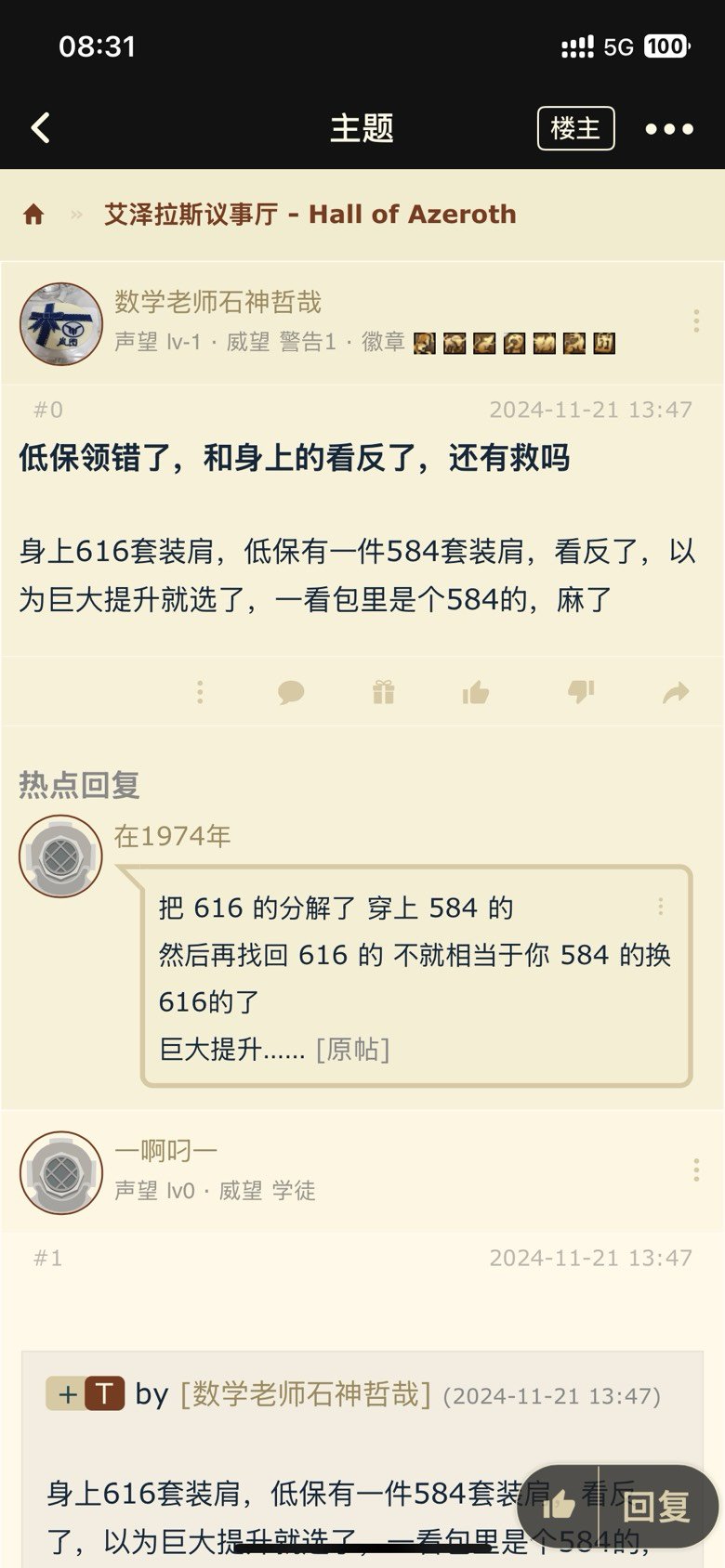The height and width of the screenshot is (1568, 725).
Task: Like using the floating thumbs-up button
Action: tap(558, 1506)
